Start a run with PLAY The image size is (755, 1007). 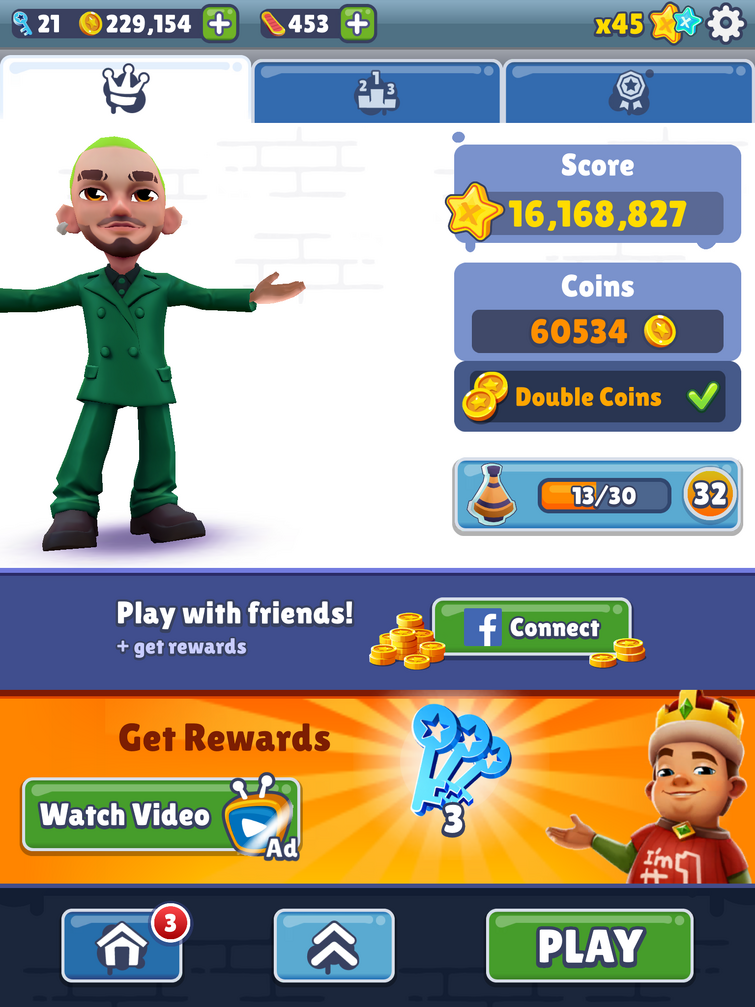point(589,946)
